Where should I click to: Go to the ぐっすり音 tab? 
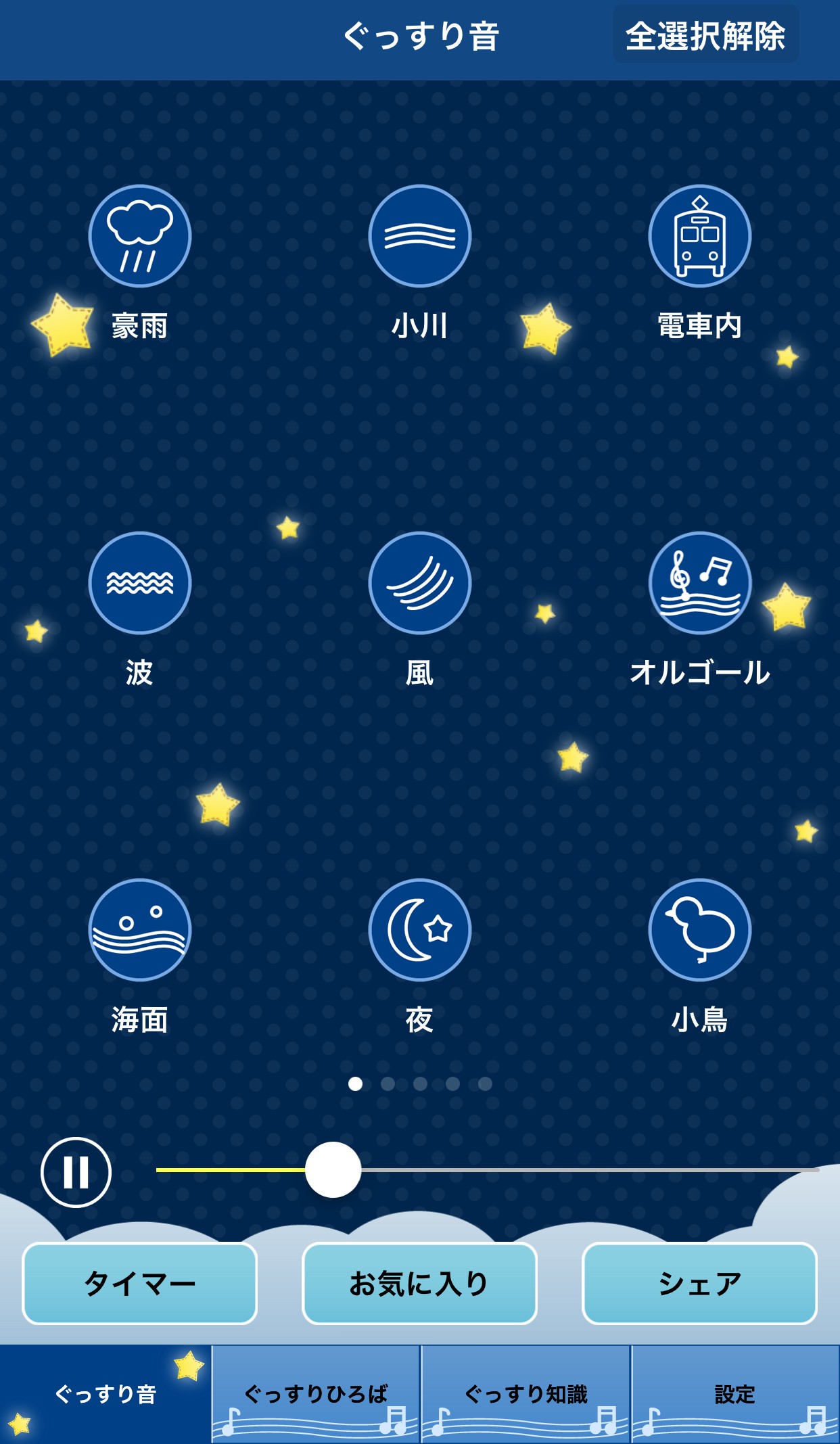[x=106, y=1394]
